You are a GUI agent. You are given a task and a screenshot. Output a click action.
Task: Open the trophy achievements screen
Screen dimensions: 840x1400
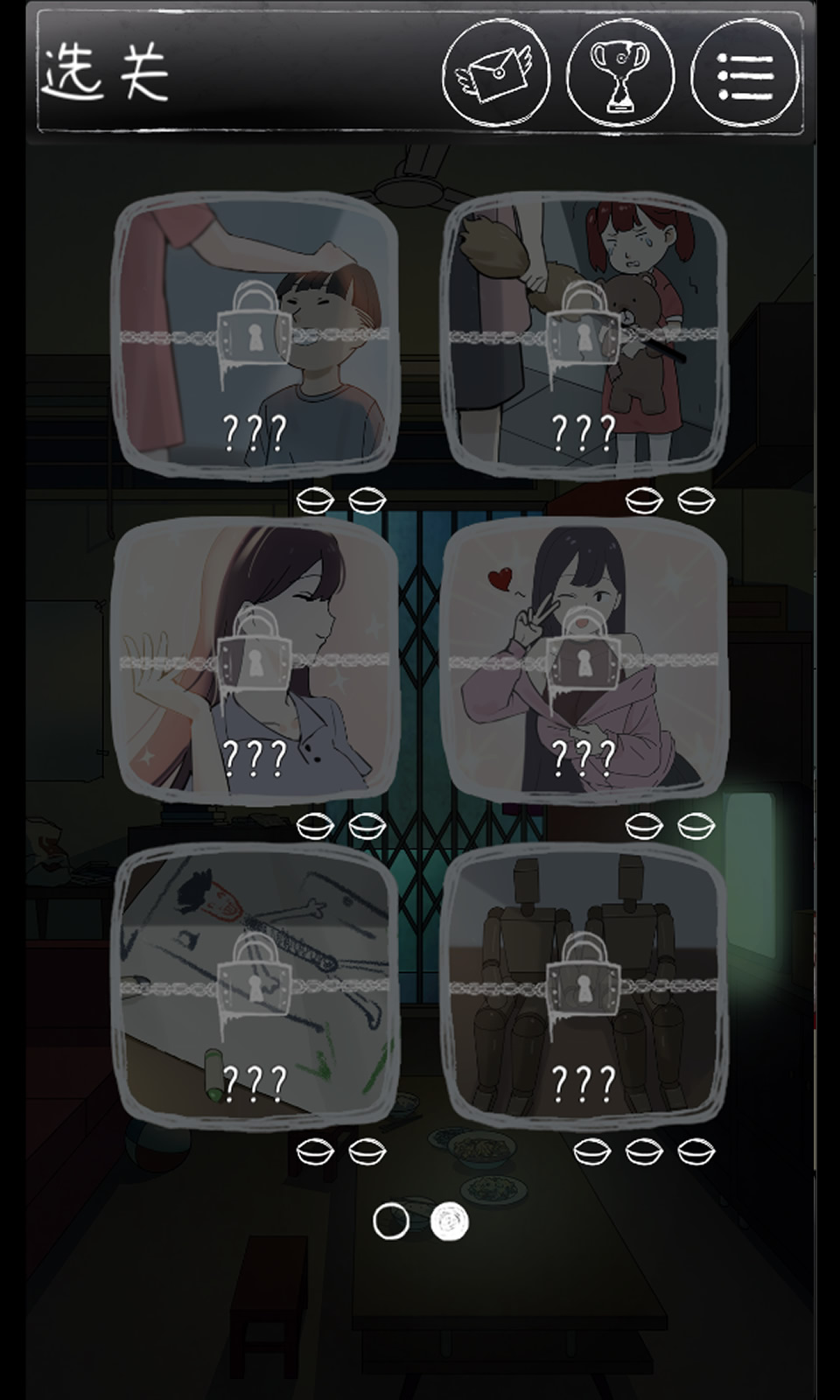click(620, 73)
